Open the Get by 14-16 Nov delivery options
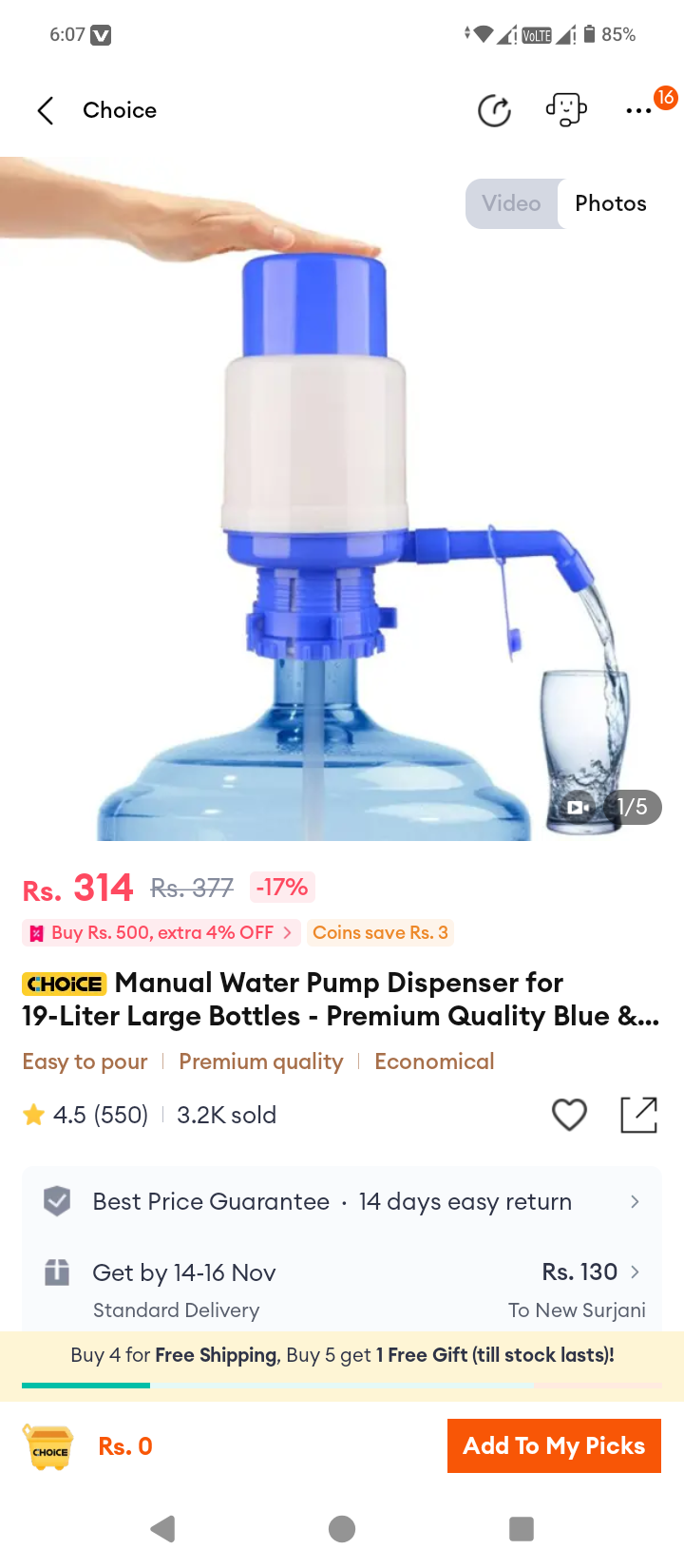The image size is (684, 1568). [x=342, y=1290]
